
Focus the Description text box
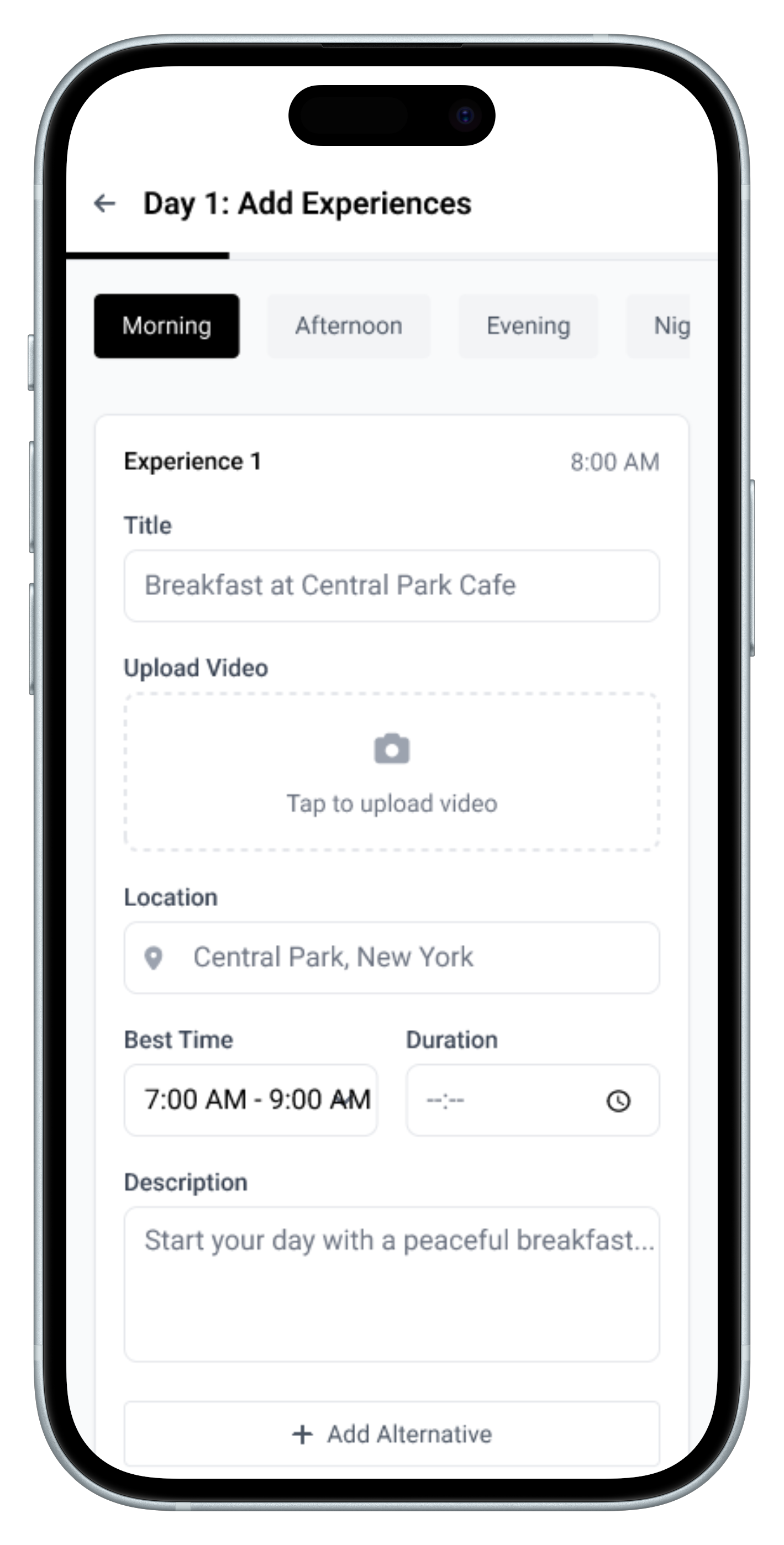(392, 1284)
